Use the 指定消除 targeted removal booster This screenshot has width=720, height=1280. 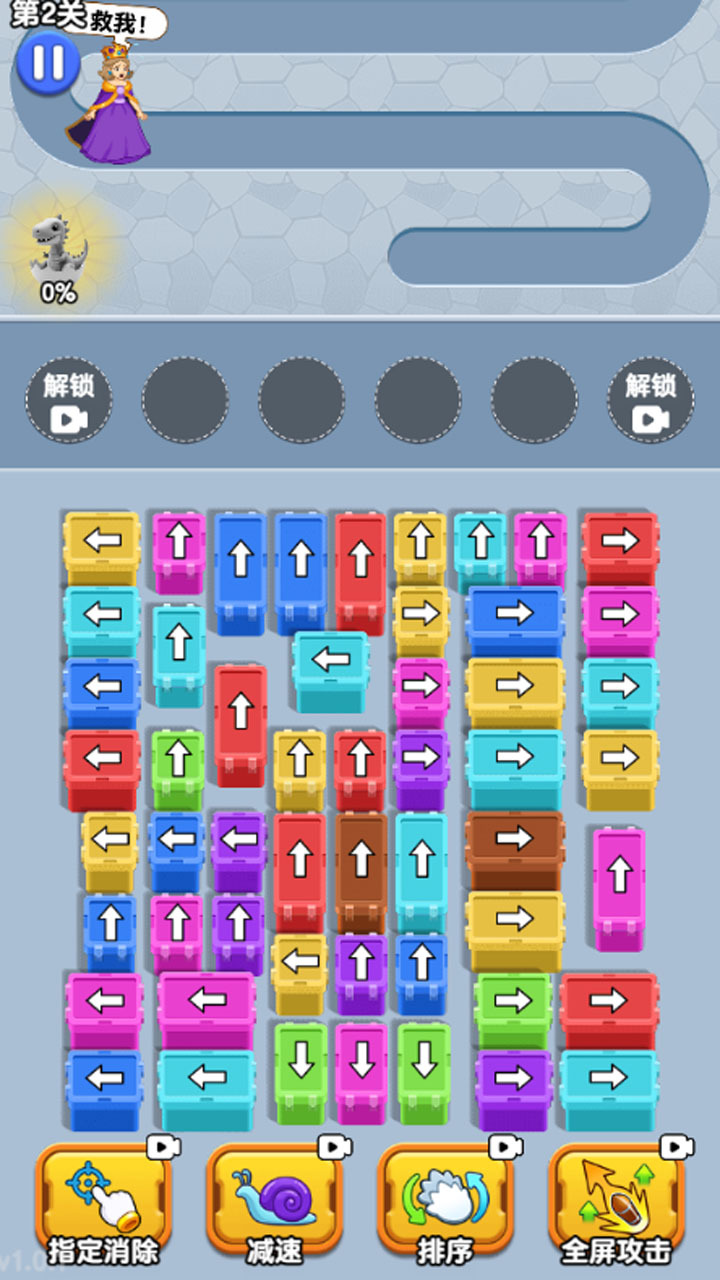point(104,1207)
